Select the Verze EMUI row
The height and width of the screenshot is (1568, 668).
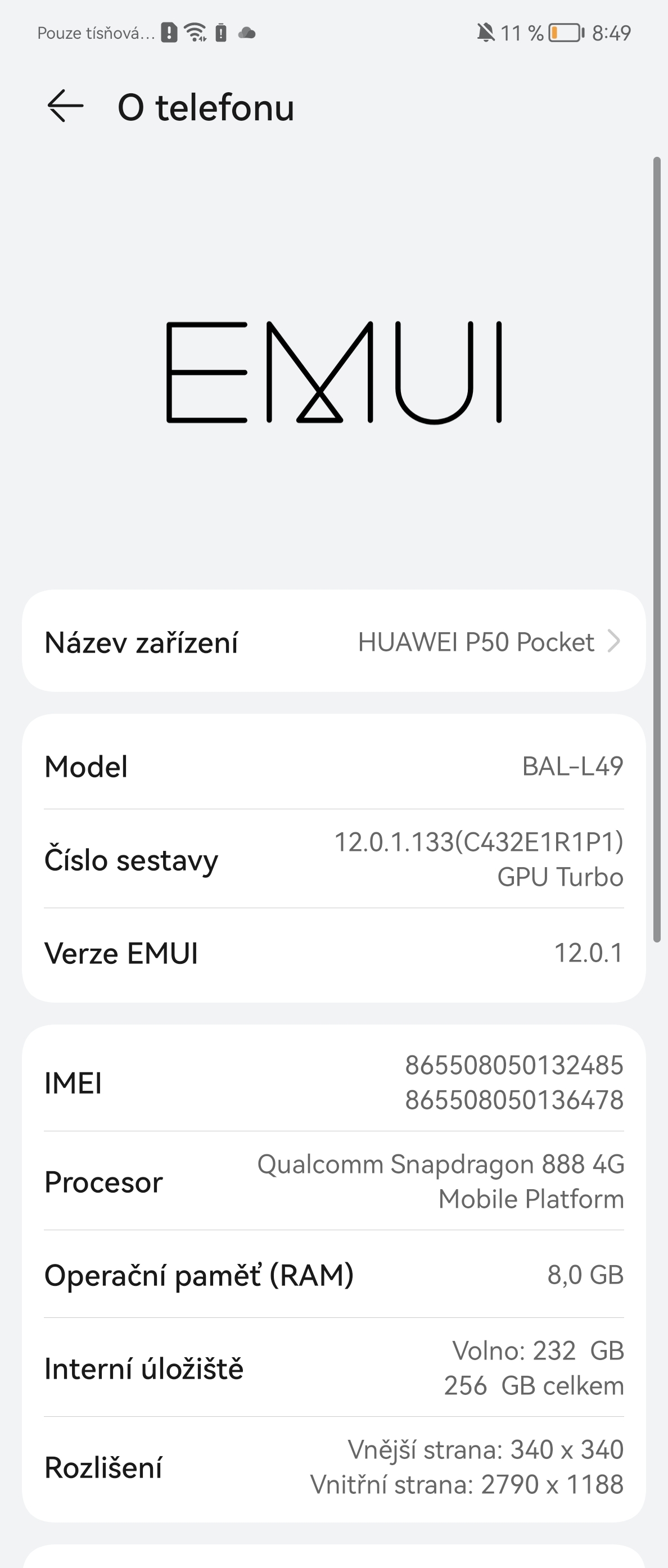pos(333,953)
